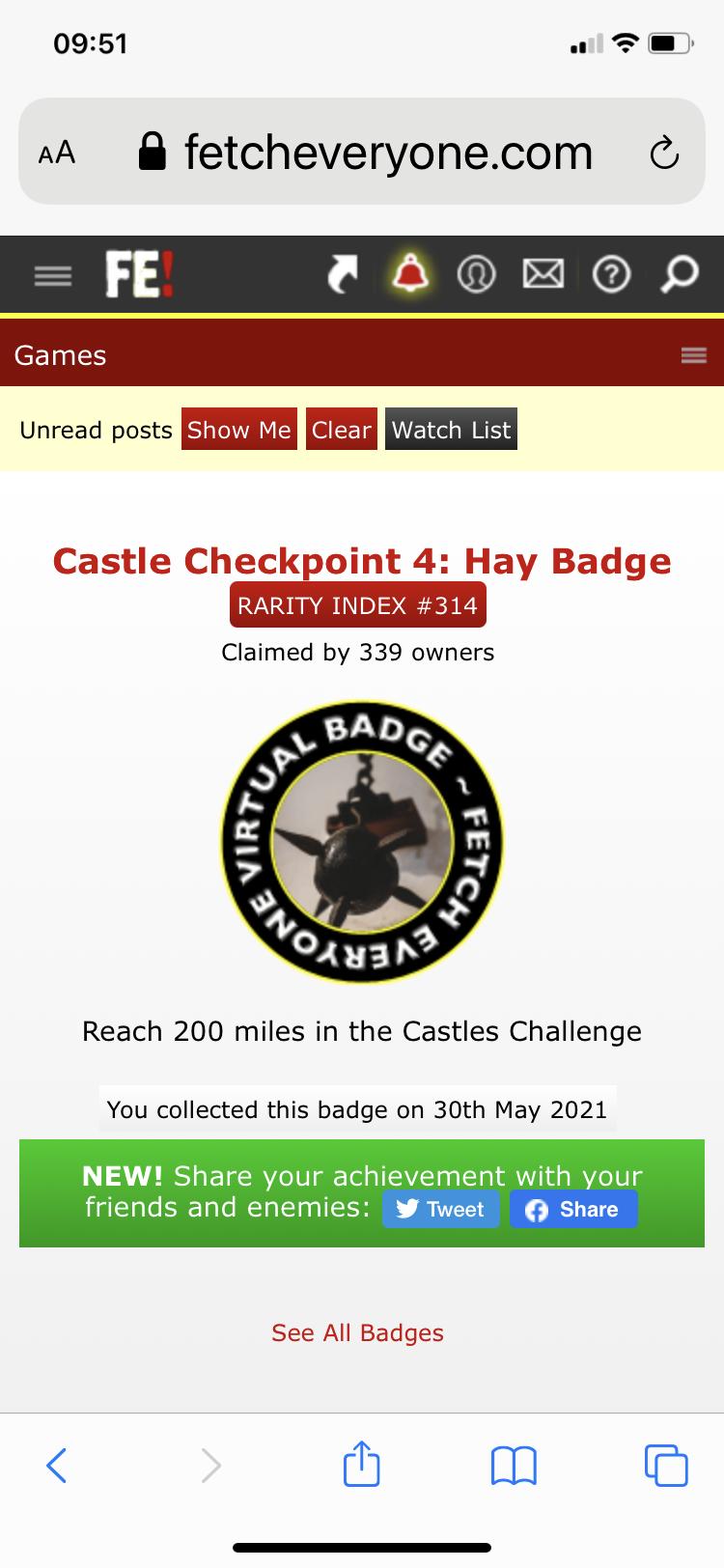Expand the Games section menu
This screenshot has height=1568, width=724.
coord(693,355)
